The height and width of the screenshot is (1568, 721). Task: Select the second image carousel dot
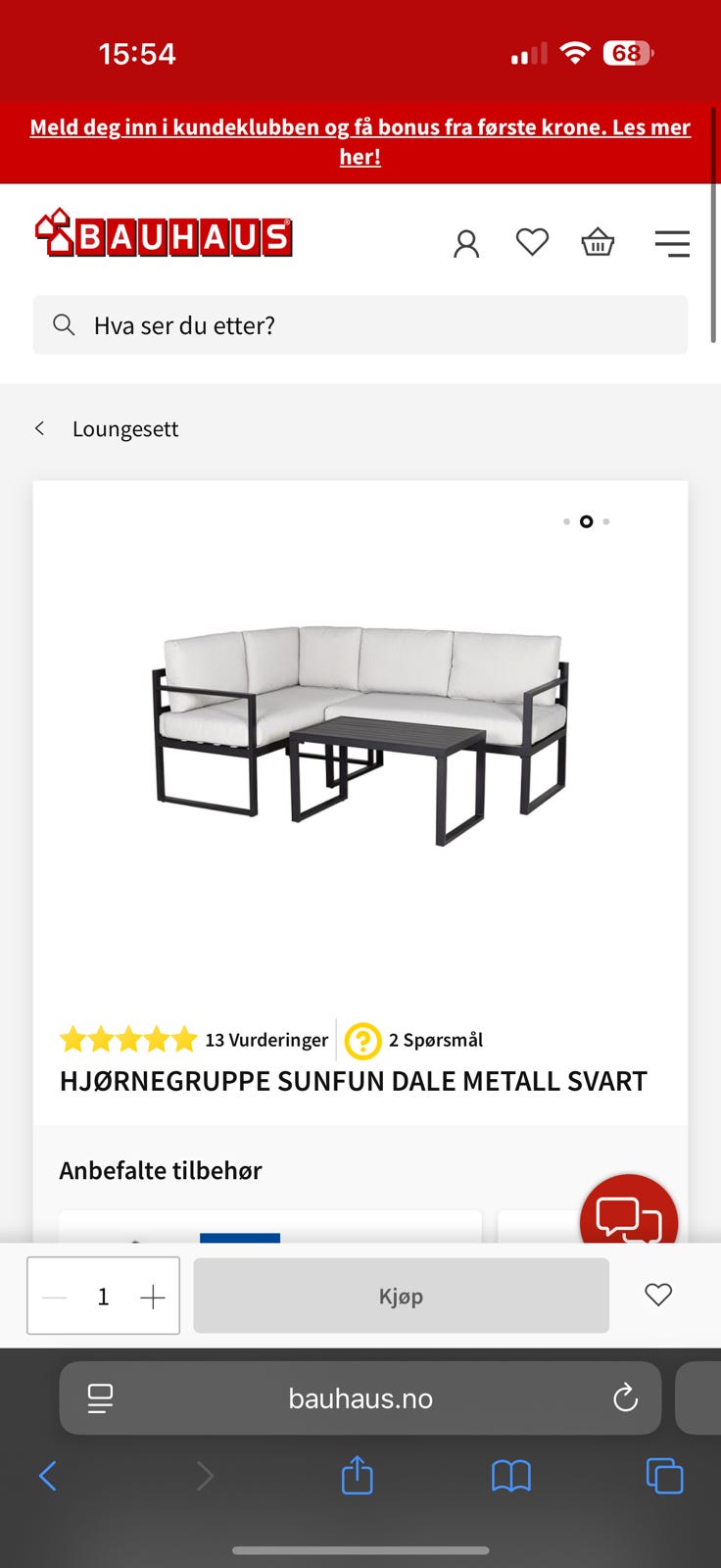tap(586, 521)
